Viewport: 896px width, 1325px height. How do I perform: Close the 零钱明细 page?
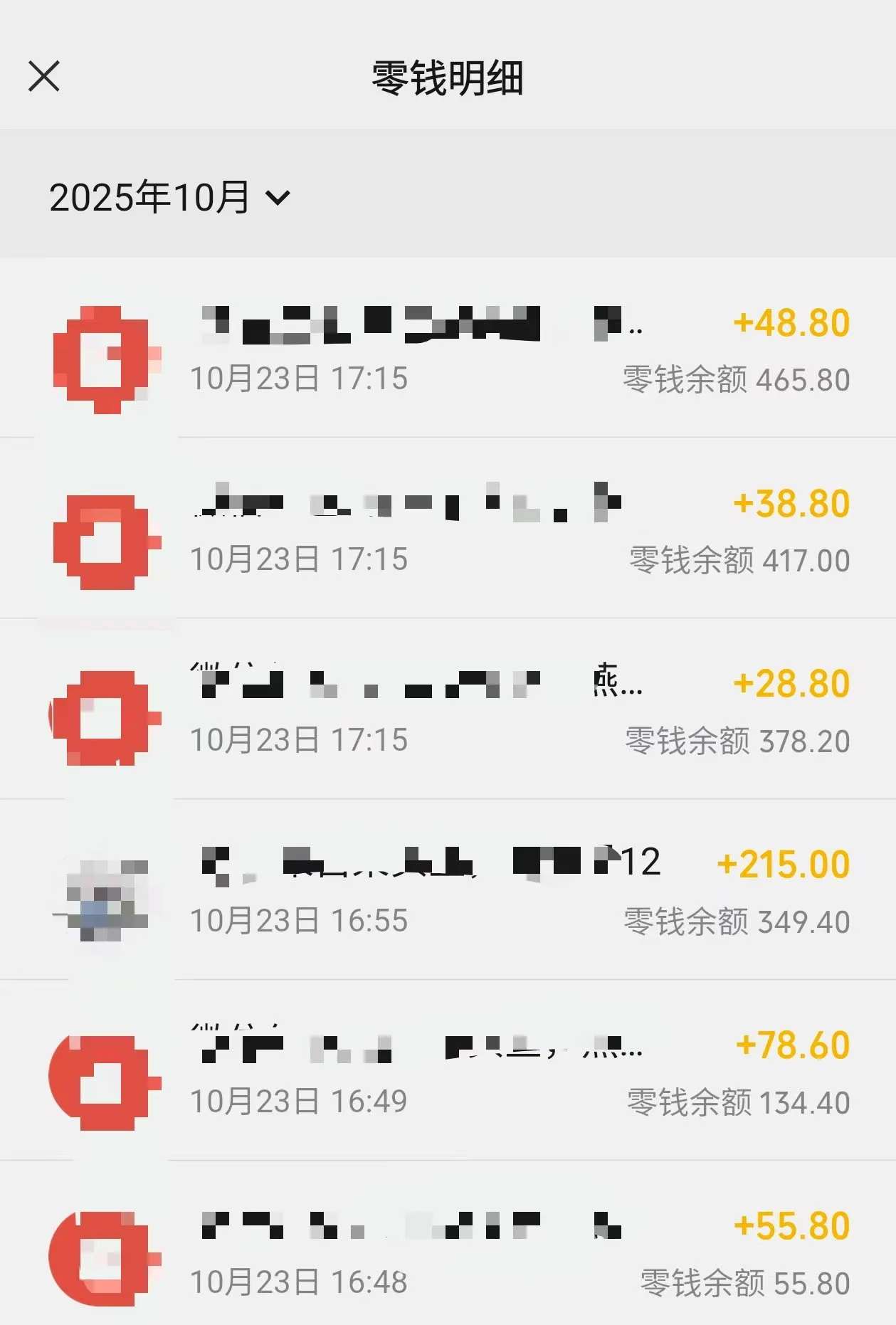[x=44, y=76]
